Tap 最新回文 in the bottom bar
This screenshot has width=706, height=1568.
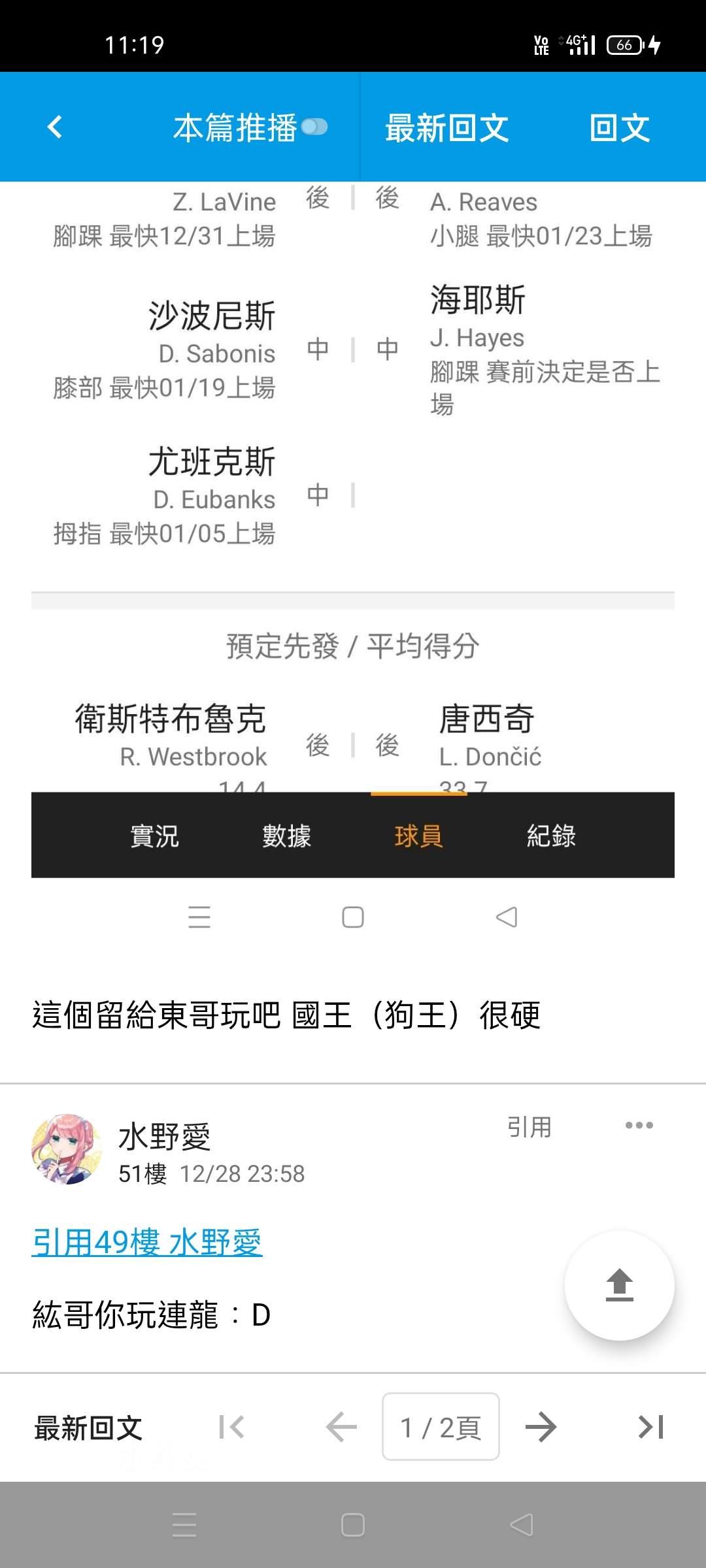[88, 1428]
